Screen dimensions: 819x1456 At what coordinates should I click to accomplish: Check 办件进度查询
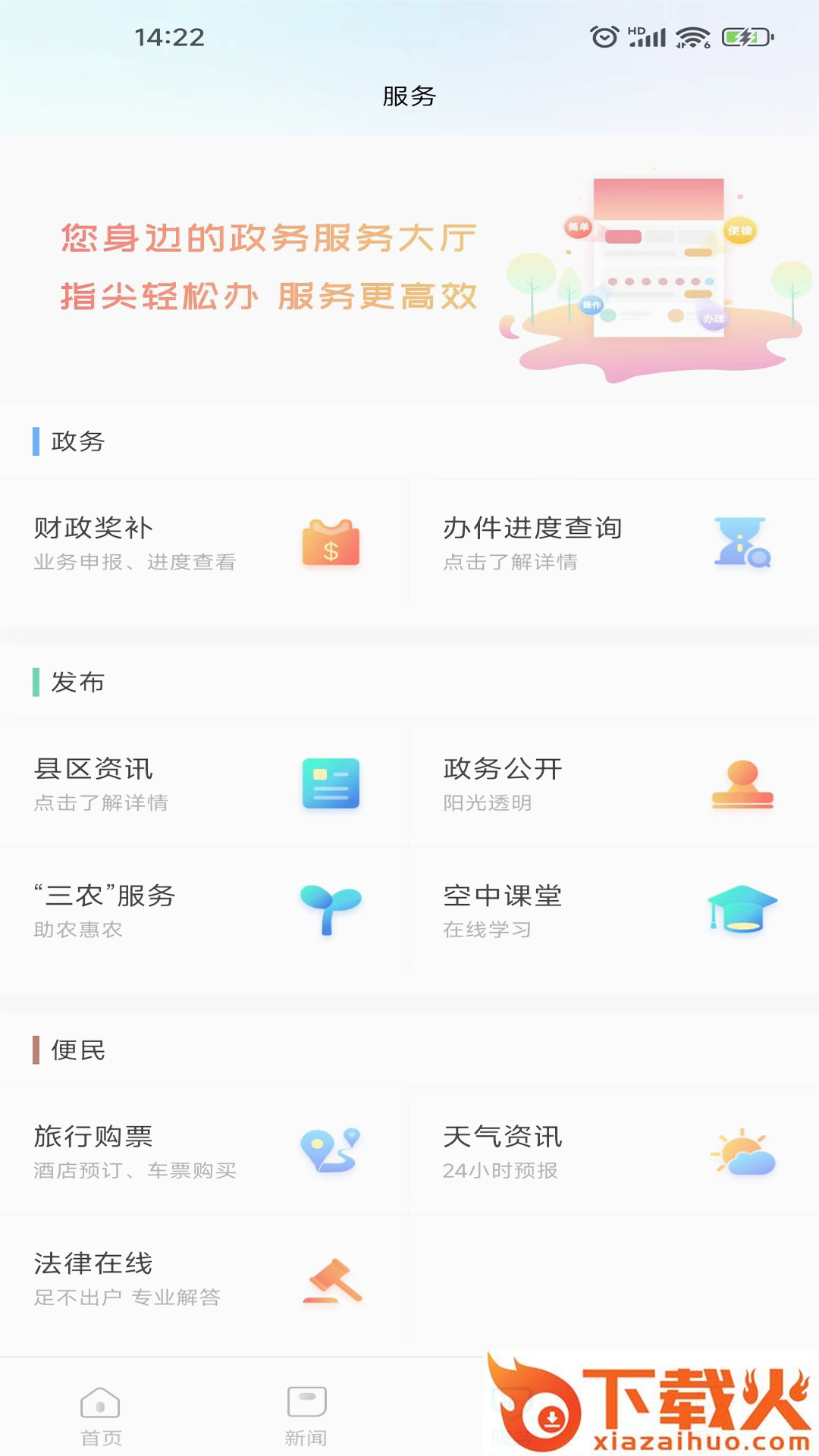pyautogui.click(x=613, y=543)
